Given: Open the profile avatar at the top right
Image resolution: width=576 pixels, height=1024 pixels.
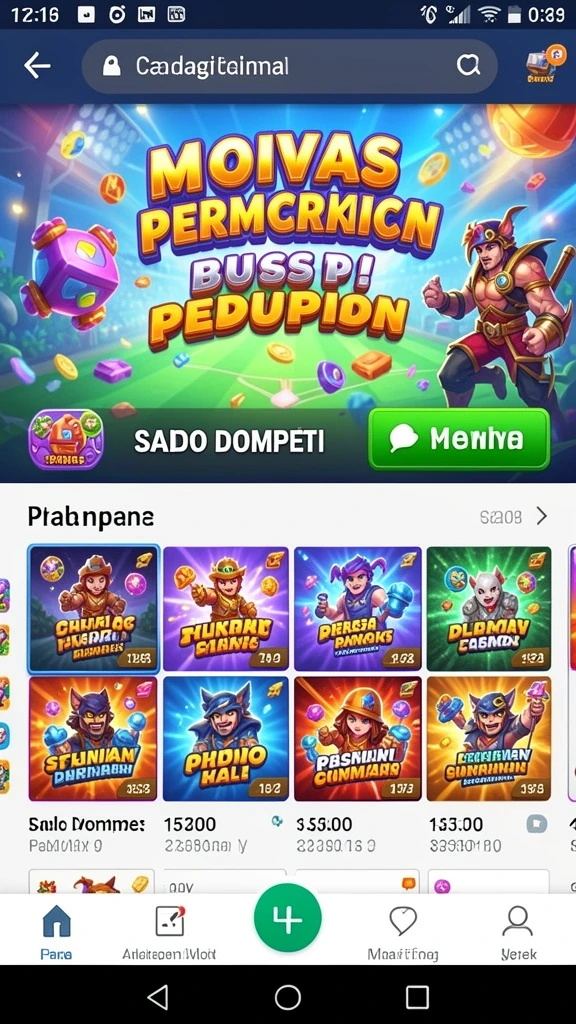Looking at the screenshot, I should pyautogui.click(x=539, y=64).
